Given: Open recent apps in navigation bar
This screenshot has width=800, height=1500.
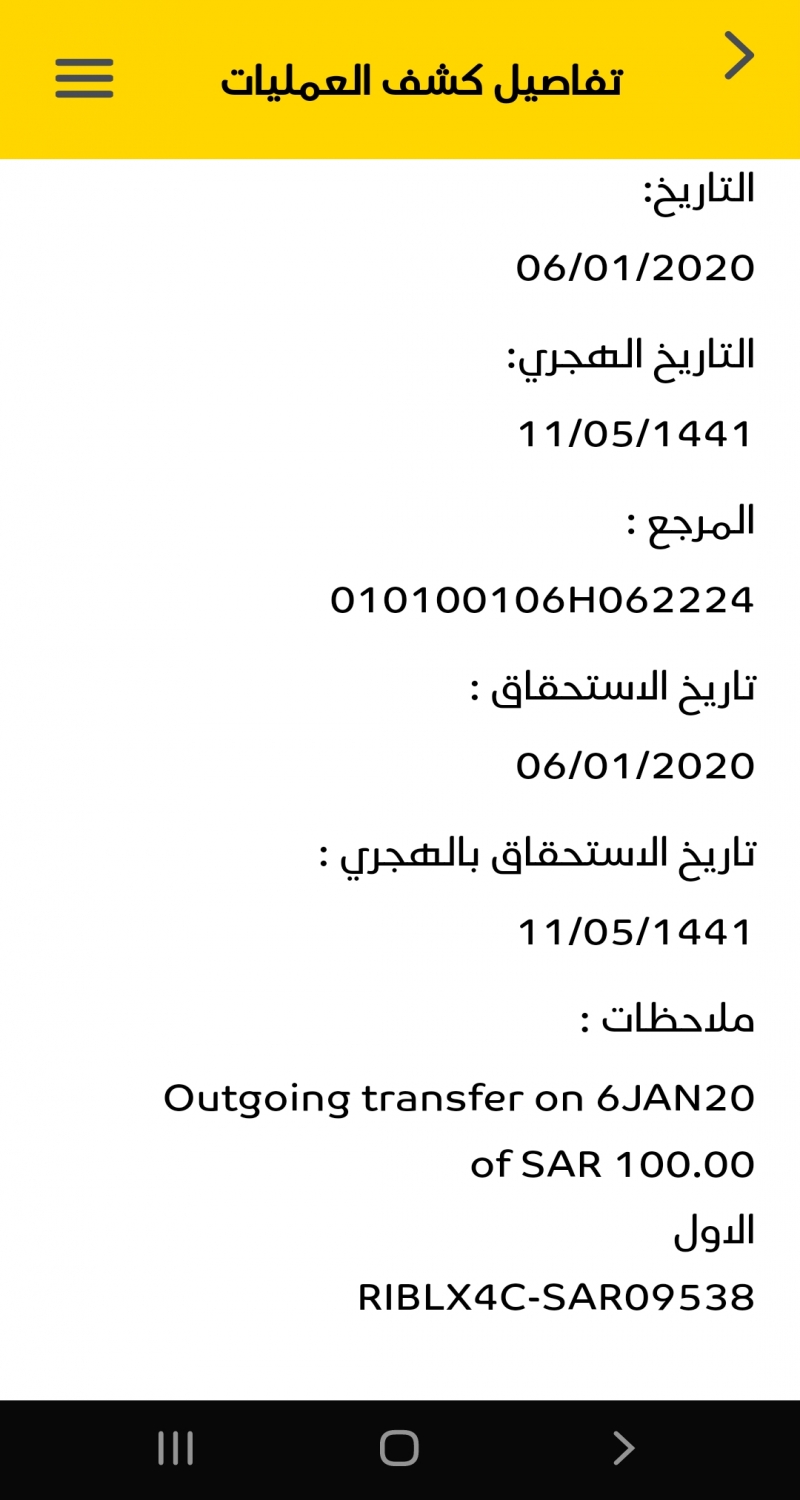Looking at the screenshot, I should coord(176,1447).
